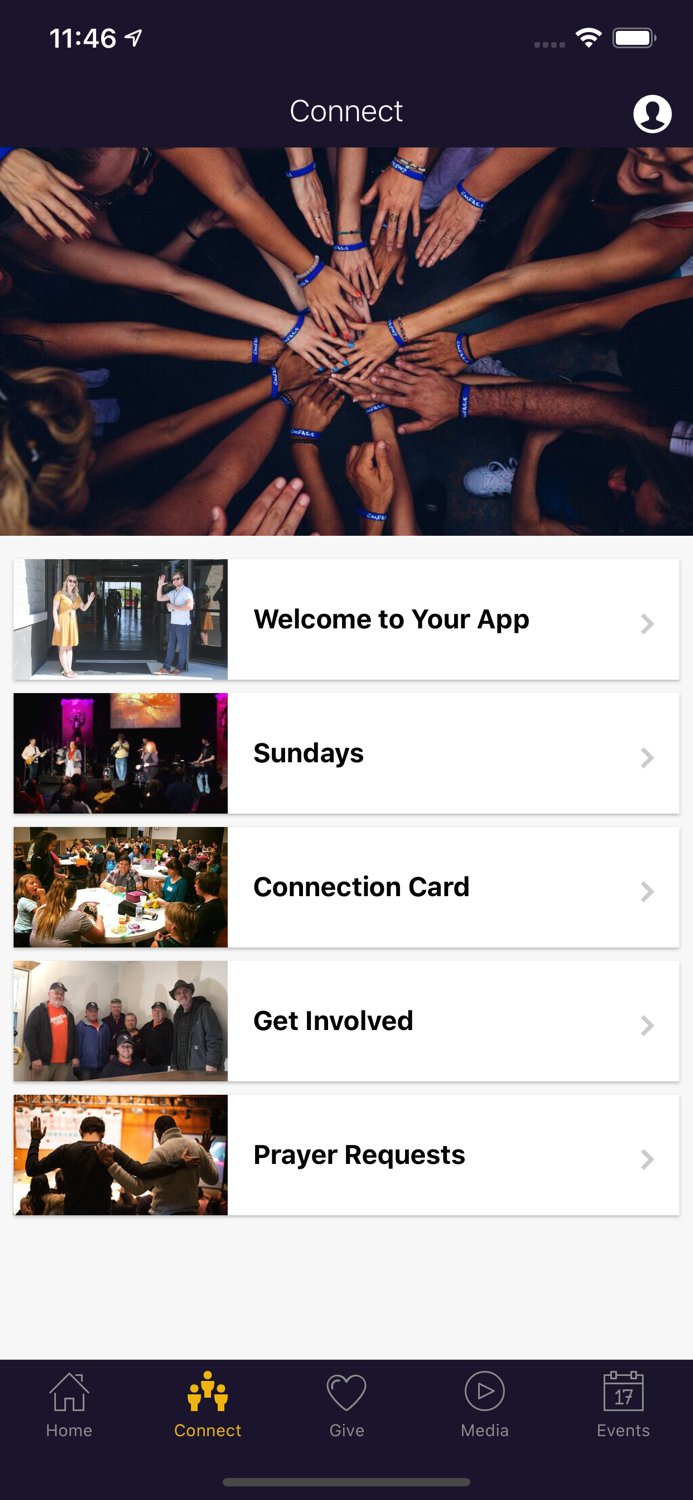This screenshot has width=693, height=1500.
Task: Open the profile account icon
Action: tap(652, 113)
